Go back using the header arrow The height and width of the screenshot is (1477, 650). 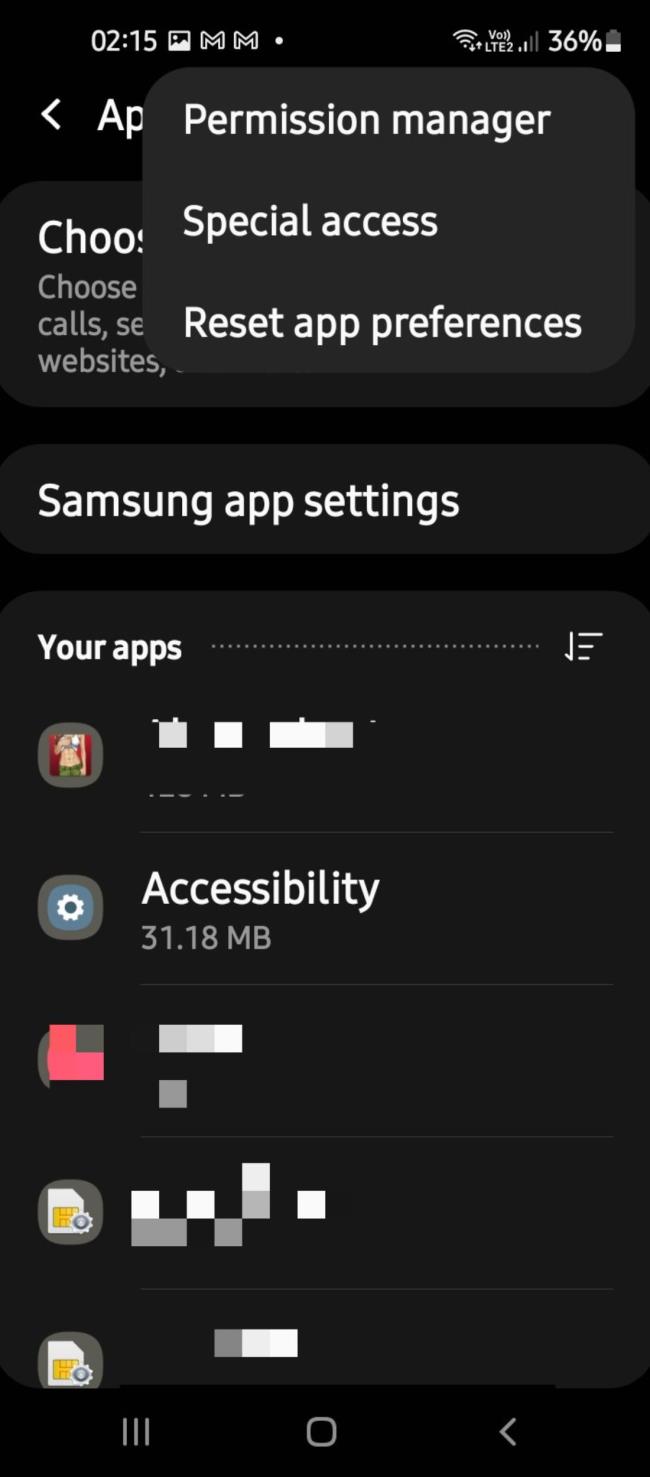pyautogui.click(x=51, y=115)
